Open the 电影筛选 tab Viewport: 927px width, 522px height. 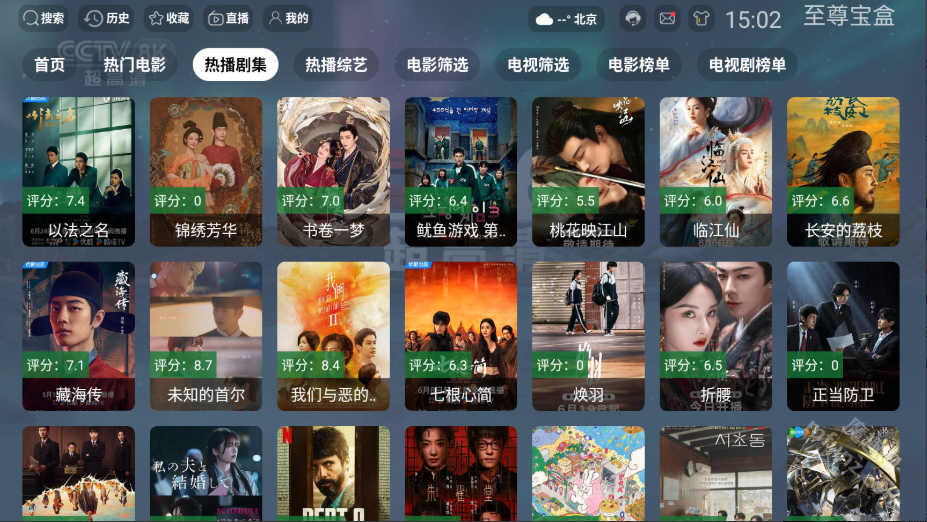point(437,65)
